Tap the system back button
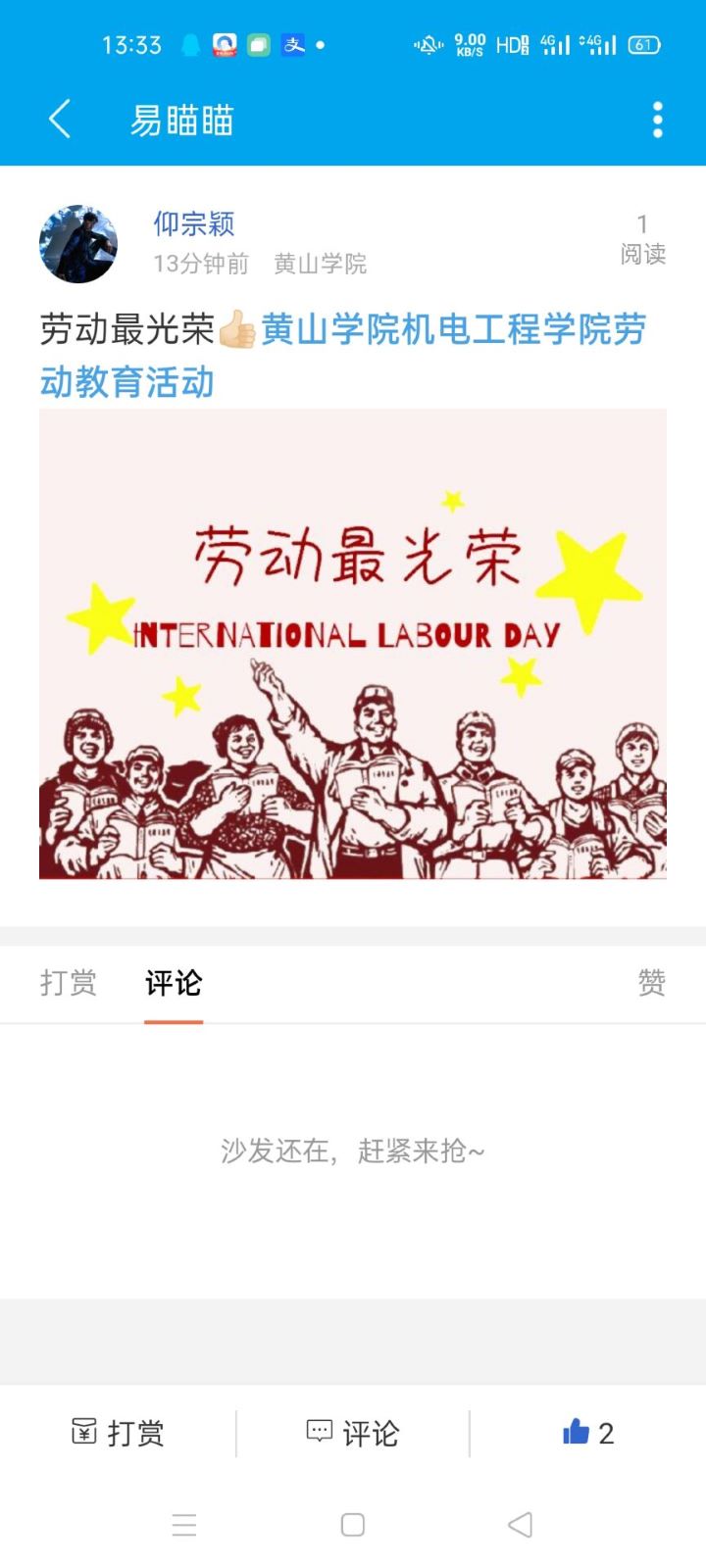The image size is (706, 1568). coord(520,1524)
